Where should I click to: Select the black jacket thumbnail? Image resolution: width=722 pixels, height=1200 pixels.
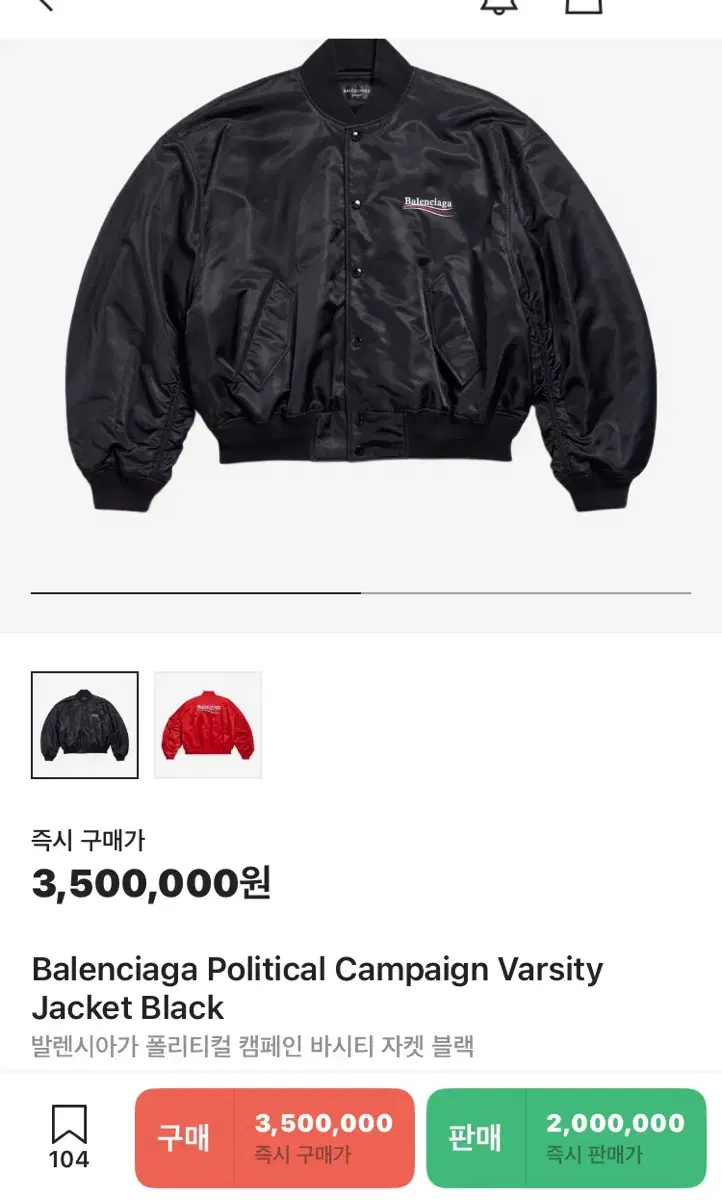point(87,722)
